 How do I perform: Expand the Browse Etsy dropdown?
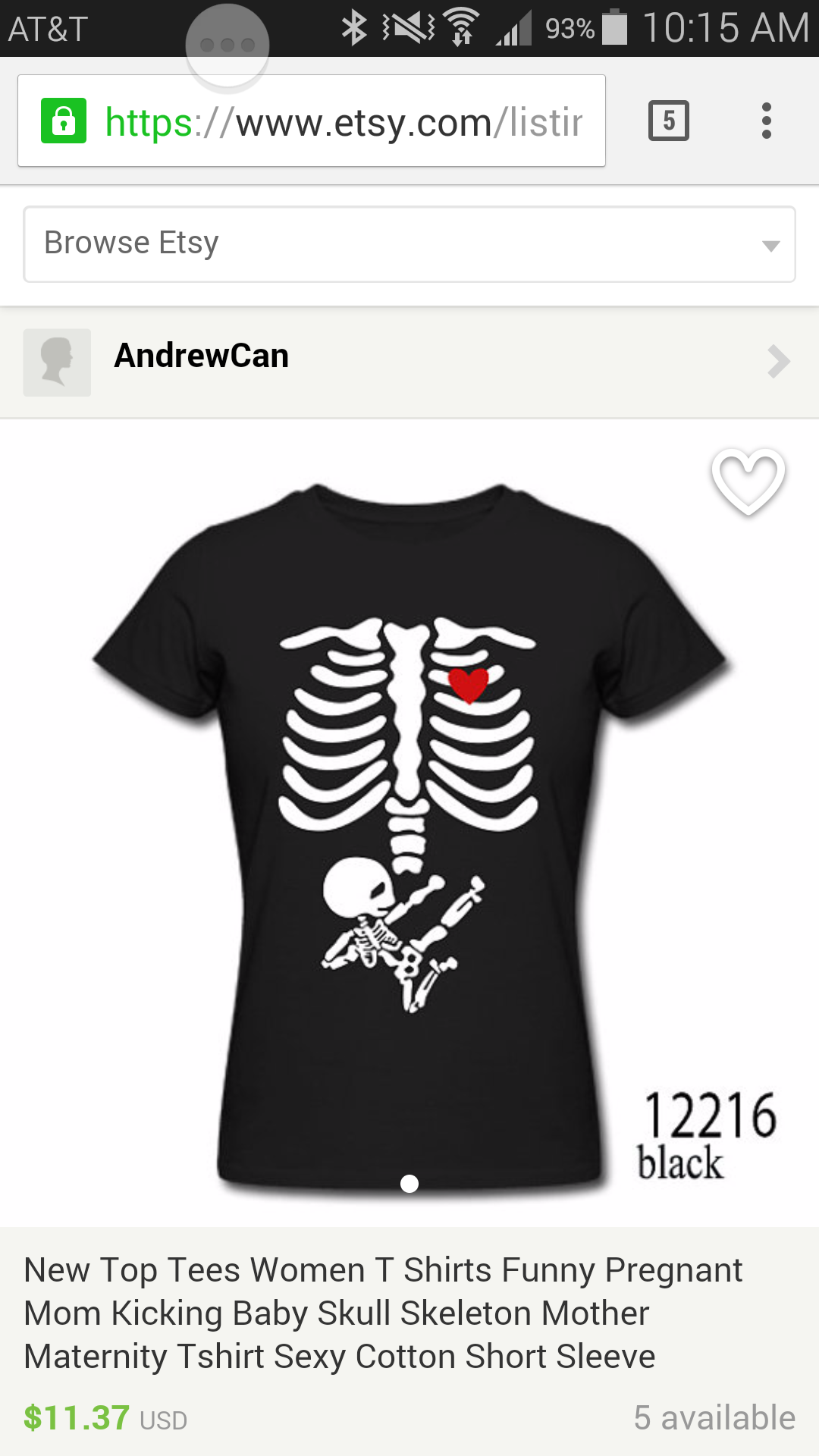tap(409, 244)
